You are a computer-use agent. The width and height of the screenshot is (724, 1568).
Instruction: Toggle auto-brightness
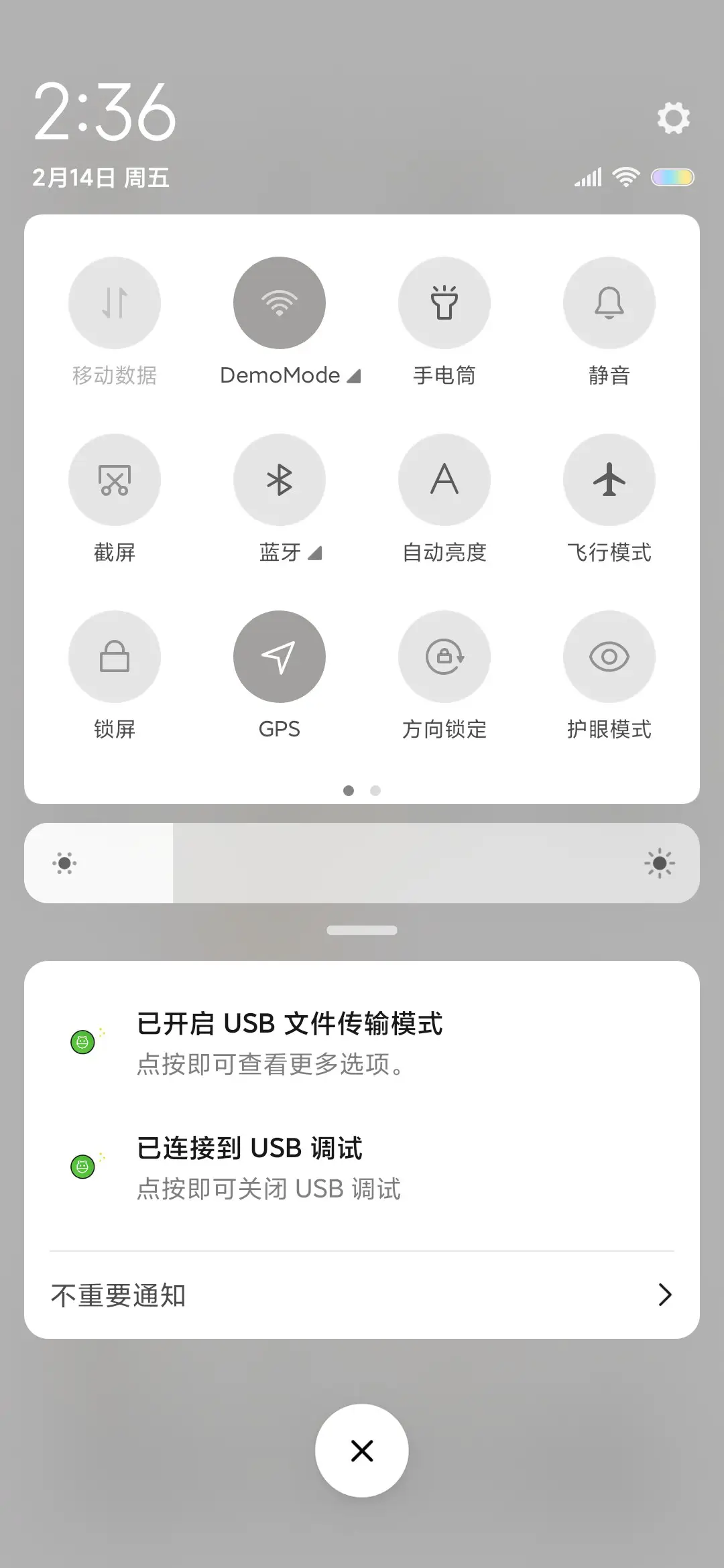pyautogui.click(x=444, y=480)
